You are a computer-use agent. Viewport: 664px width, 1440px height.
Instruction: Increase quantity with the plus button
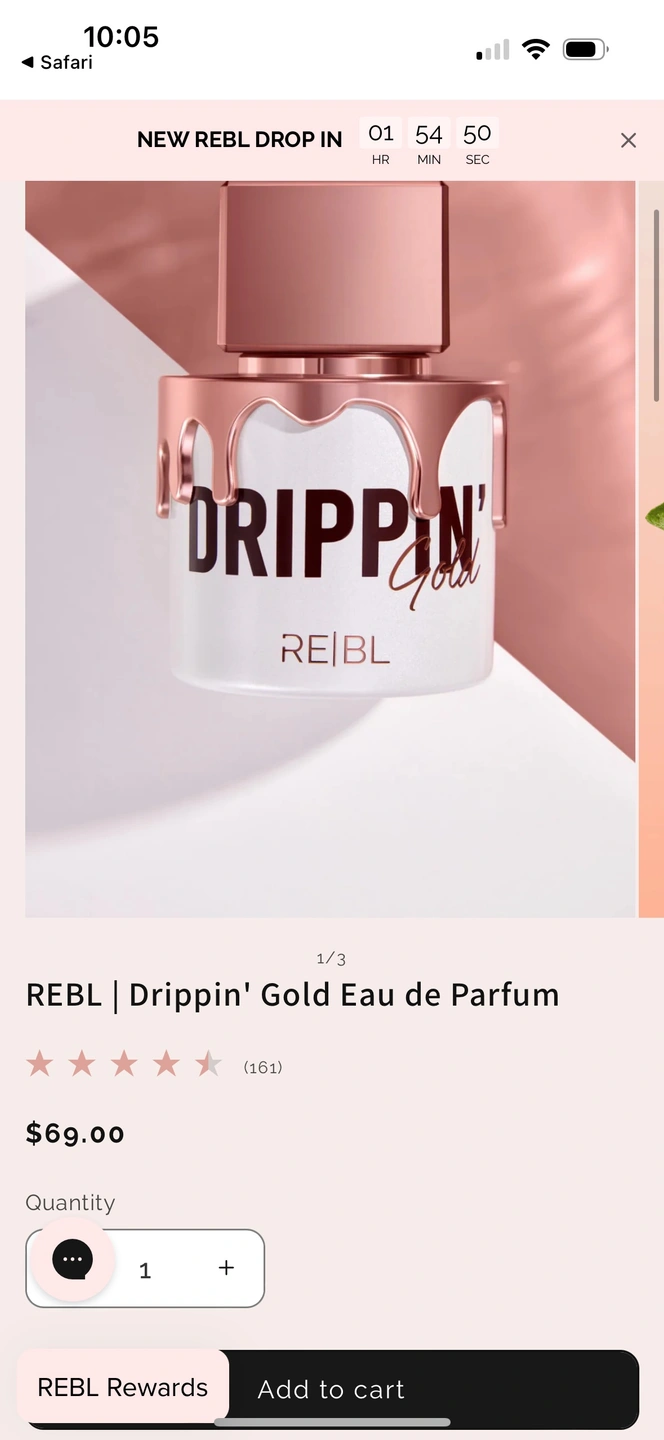point(226,1268)
